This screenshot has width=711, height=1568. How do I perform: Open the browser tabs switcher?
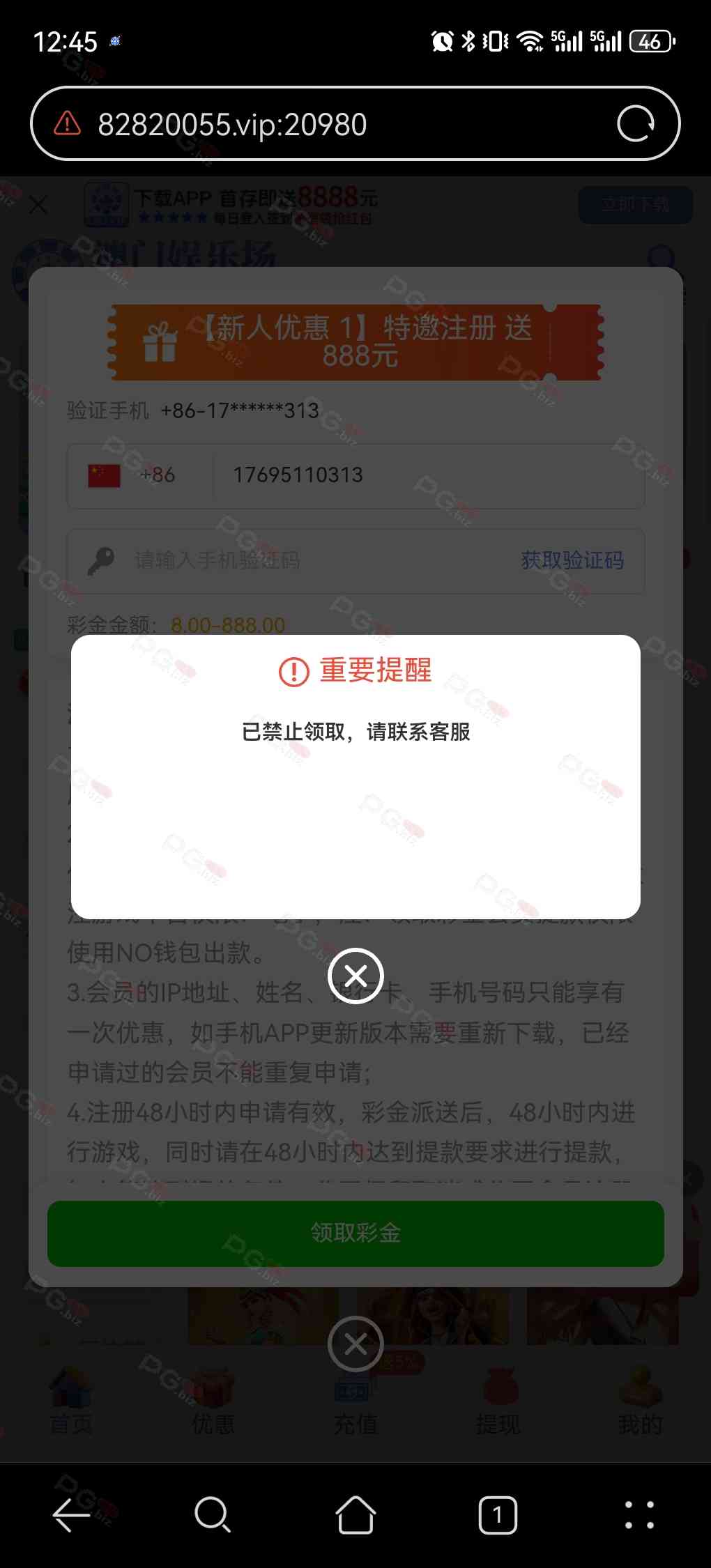(x=498, y=1515)
